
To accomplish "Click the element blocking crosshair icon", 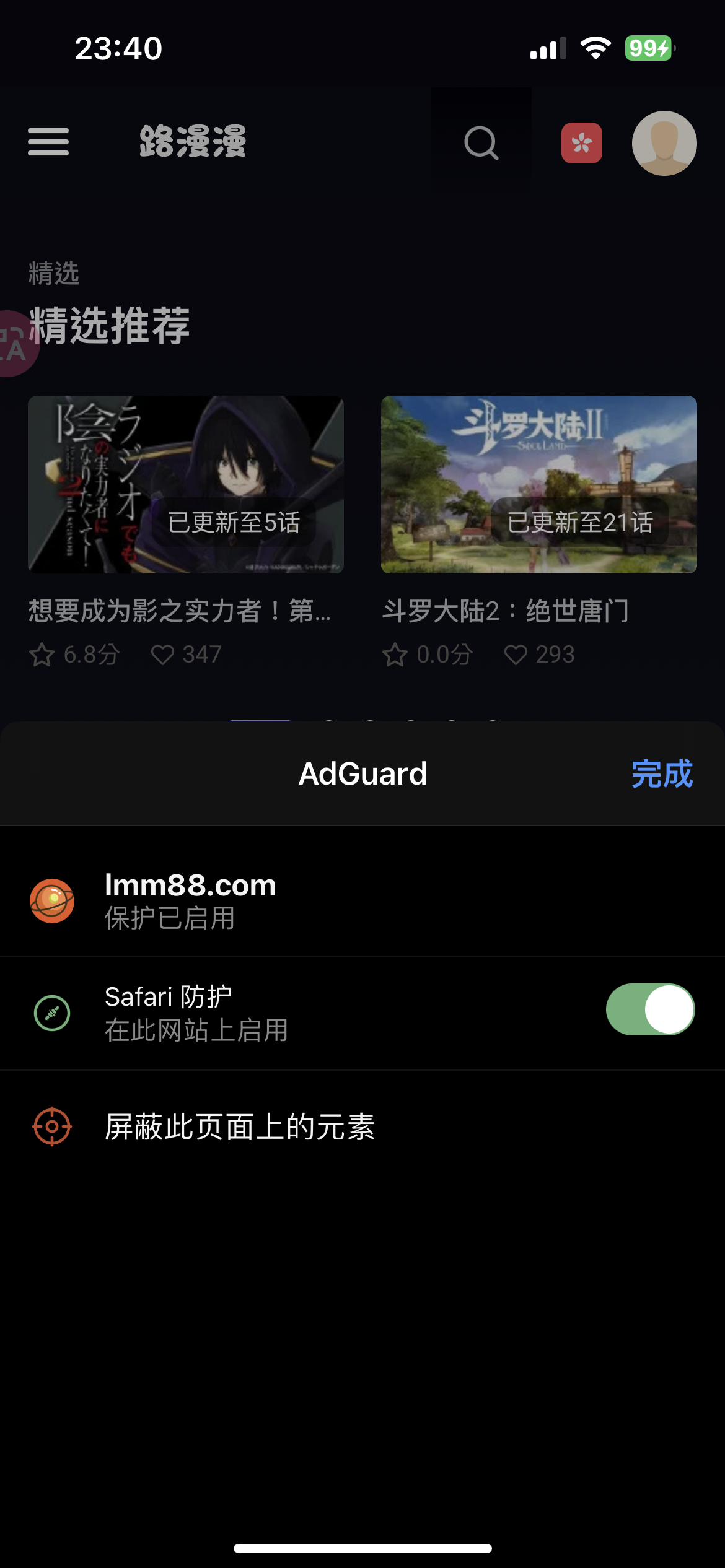I will (53, 1127).
